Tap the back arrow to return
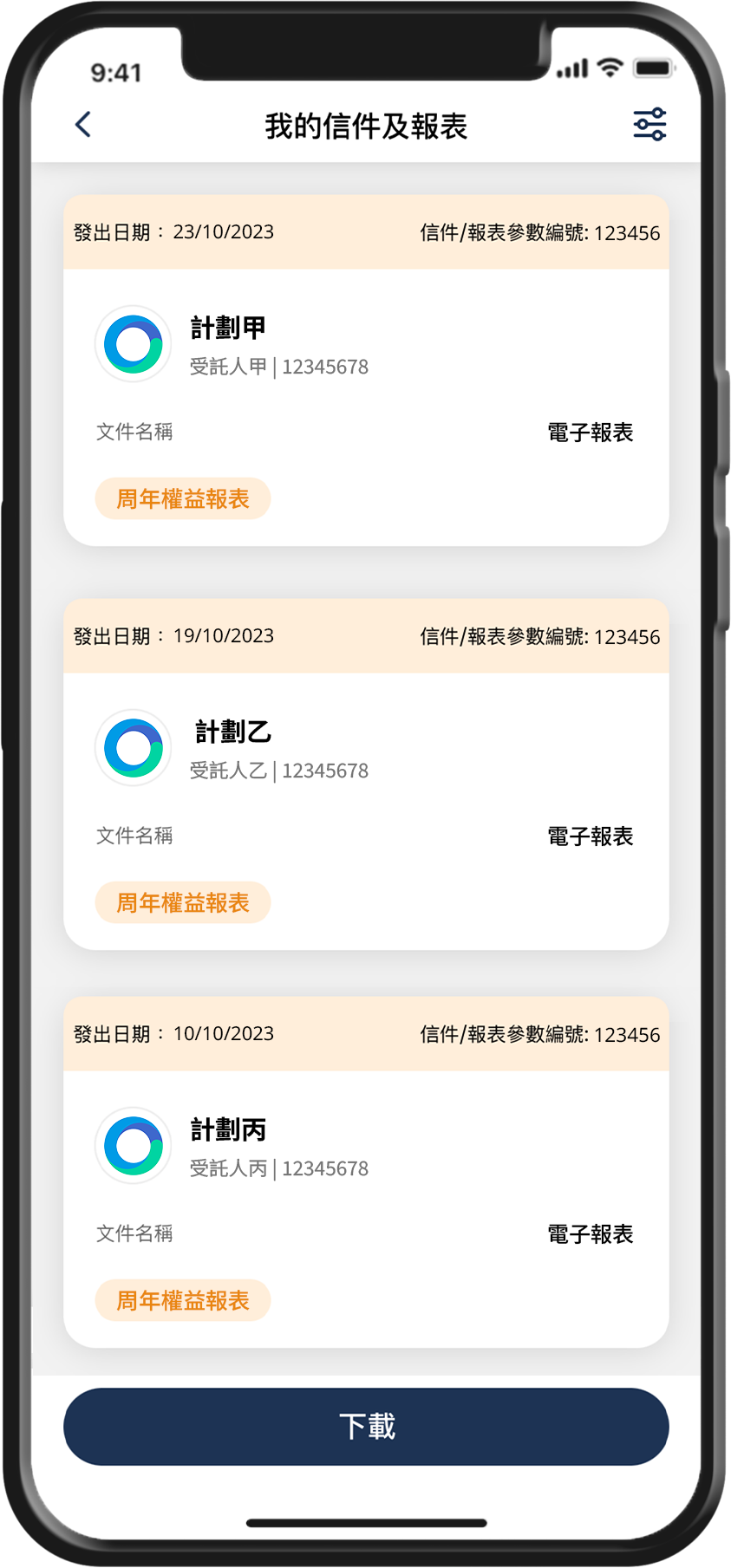Screen dimensions: 731x1568 [82, 124]
